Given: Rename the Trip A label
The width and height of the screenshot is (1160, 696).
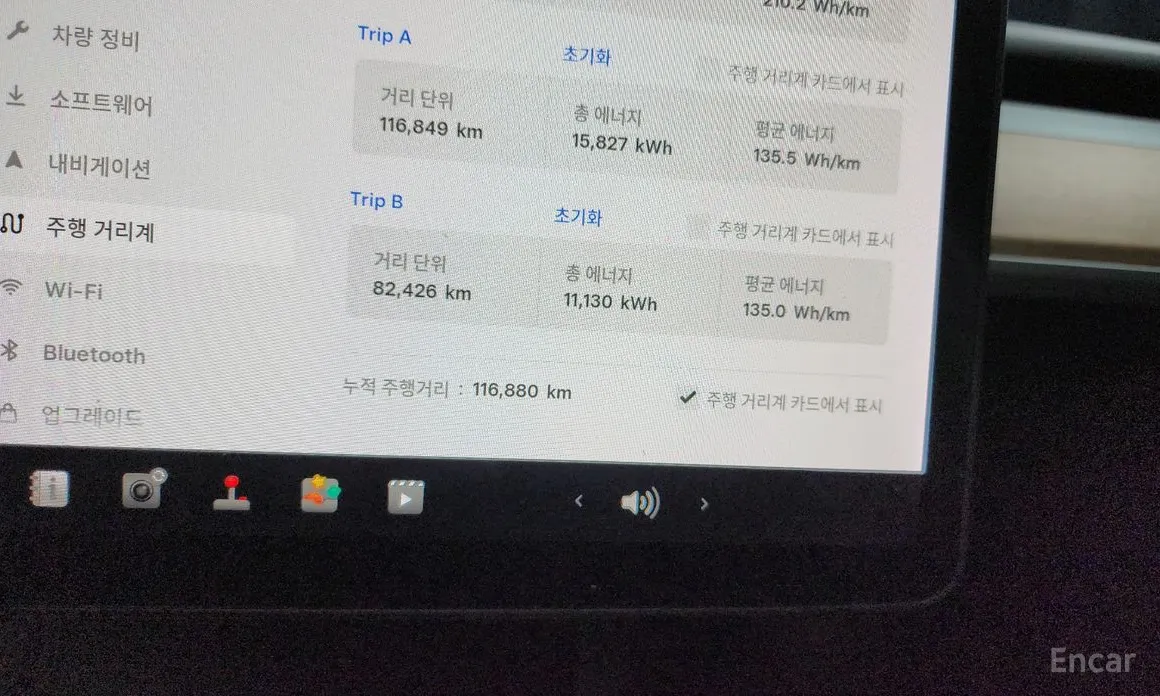Looking at the screenshot, I should [384, 35].
